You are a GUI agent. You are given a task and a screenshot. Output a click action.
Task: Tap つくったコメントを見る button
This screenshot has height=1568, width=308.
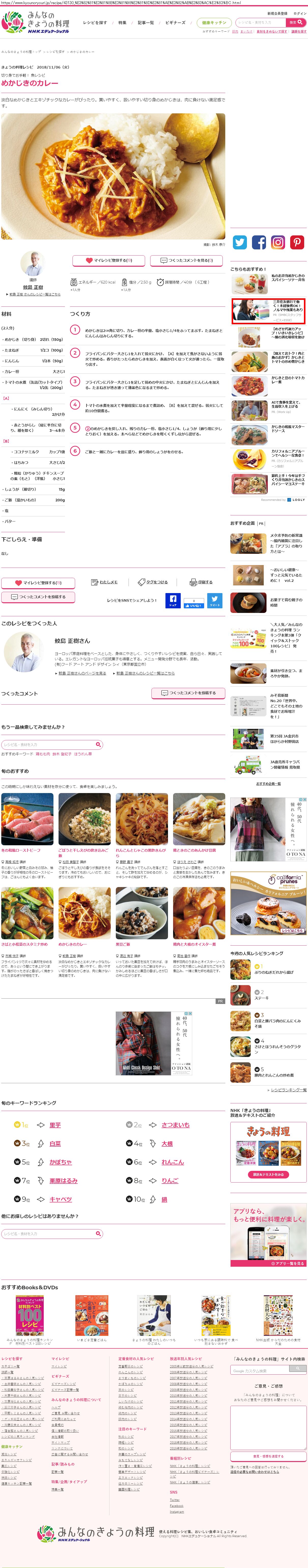tap(186, 261)
